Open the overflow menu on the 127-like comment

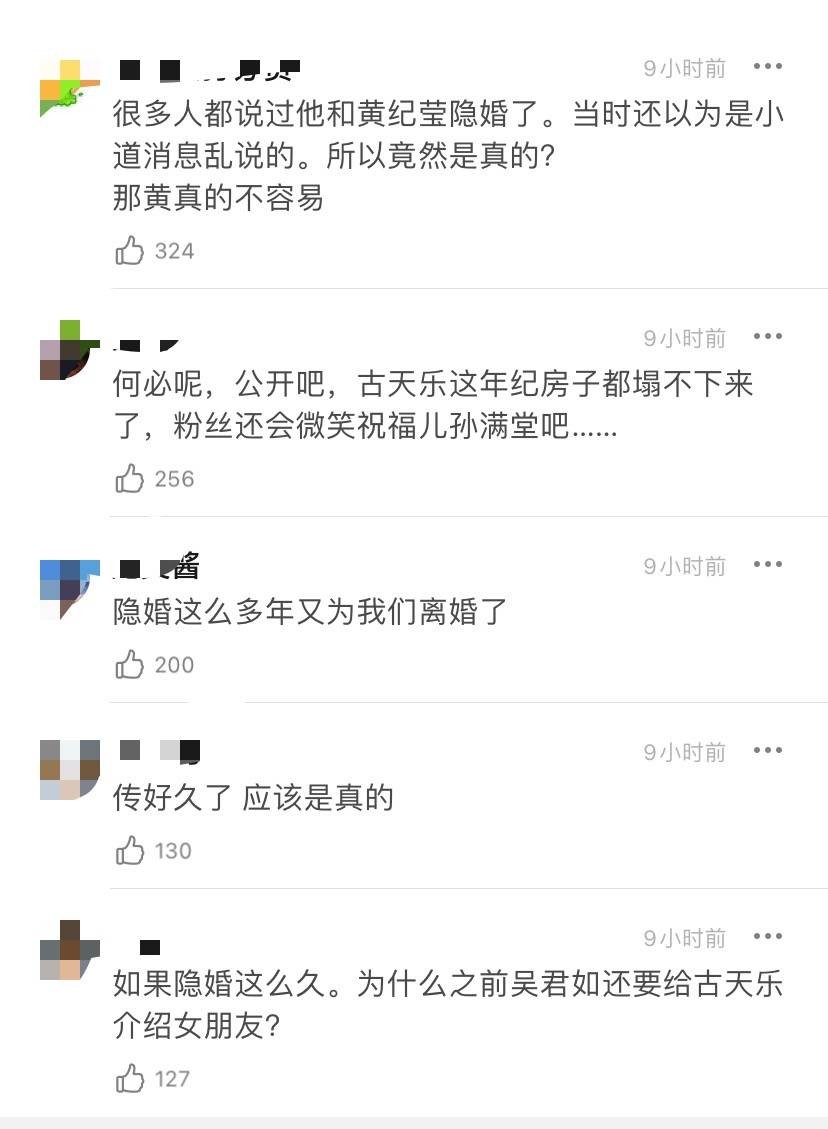767,937
